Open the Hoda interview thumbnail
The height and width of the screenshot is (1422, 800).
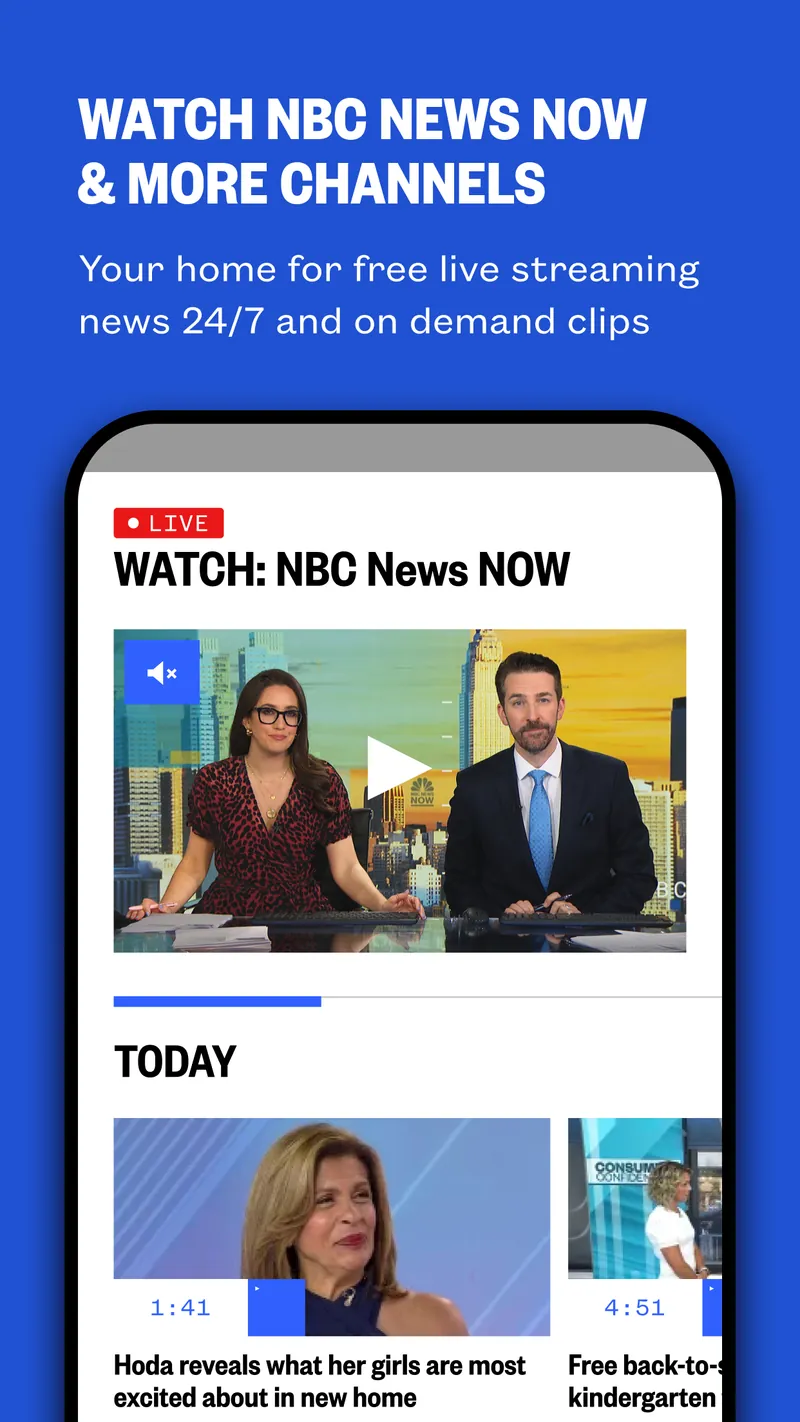click(x=330, y=1195)
